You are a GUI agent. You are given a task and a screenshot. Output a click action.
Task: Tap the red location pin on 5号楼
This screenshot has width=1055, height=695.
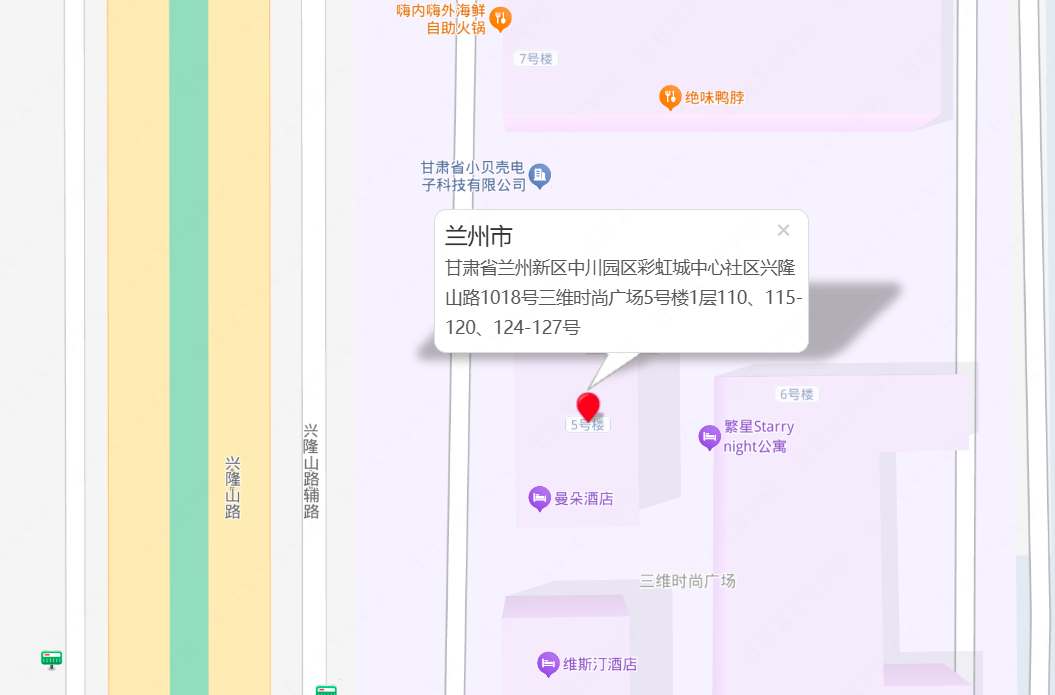[588, 405]
